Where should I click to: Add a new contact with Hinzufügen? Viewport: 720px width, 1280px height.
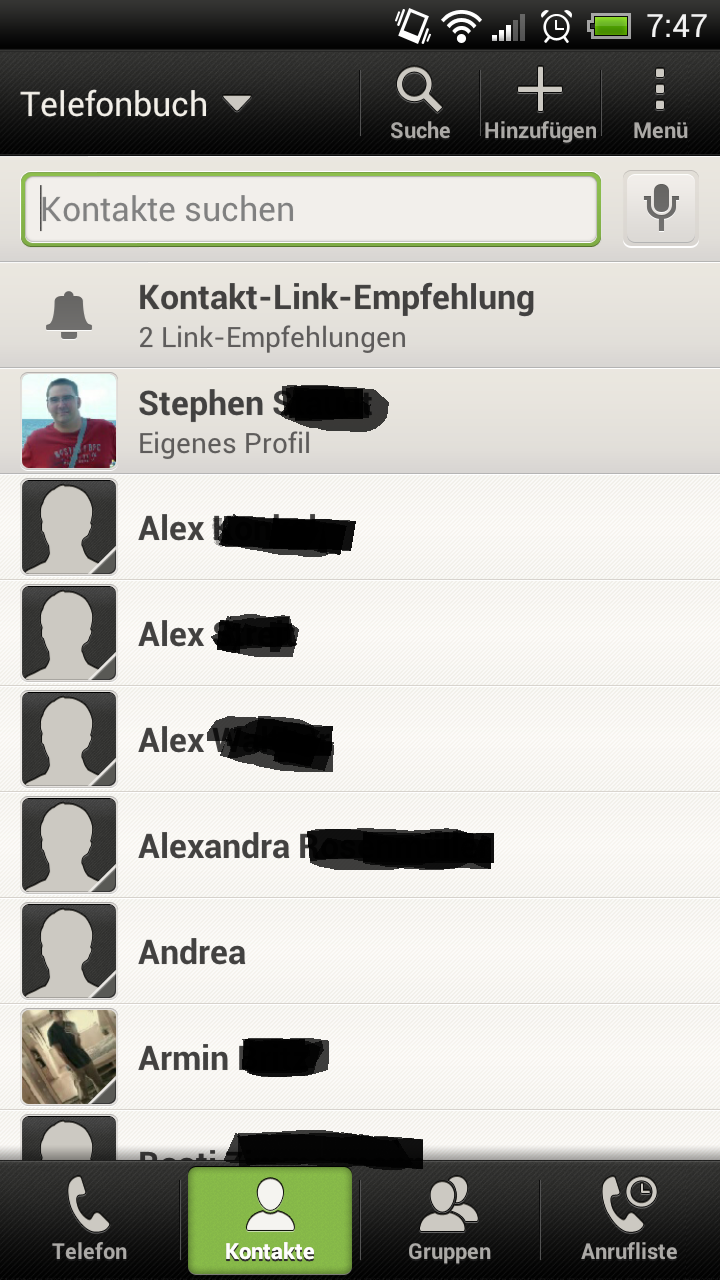tap(540, 104)
